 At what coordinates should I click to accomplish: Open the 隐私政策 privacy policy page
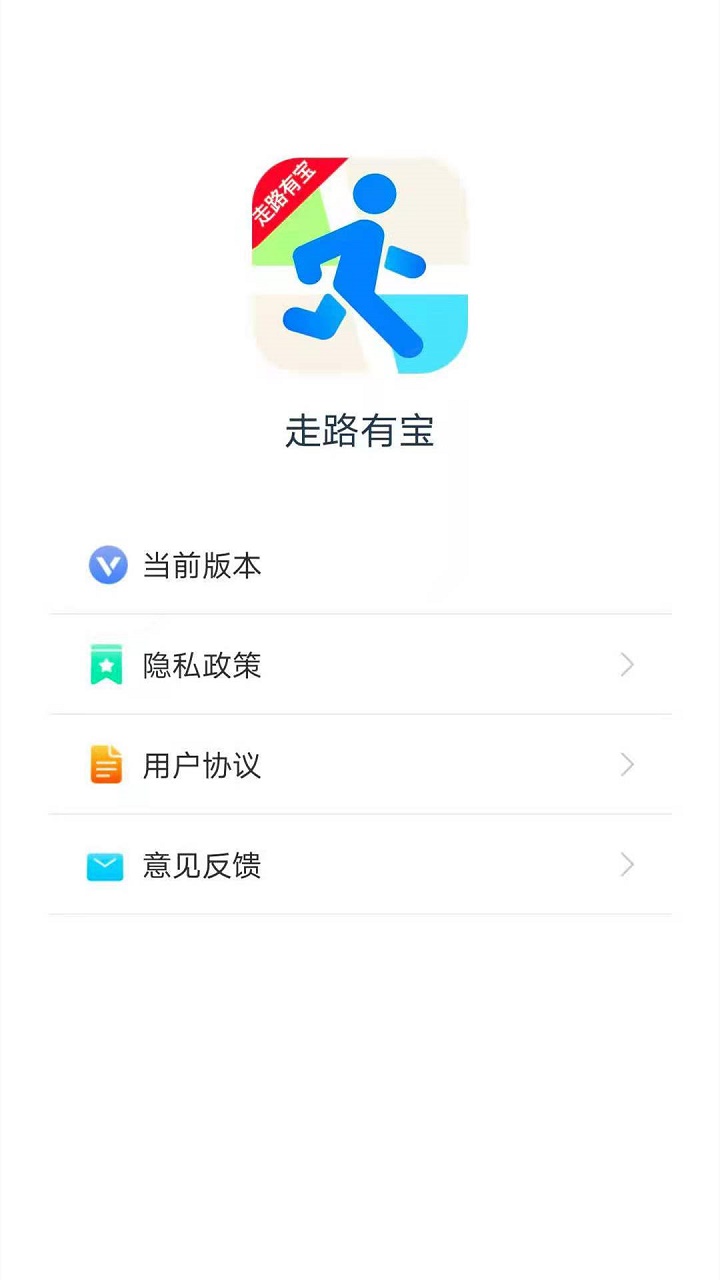(360, 664)
